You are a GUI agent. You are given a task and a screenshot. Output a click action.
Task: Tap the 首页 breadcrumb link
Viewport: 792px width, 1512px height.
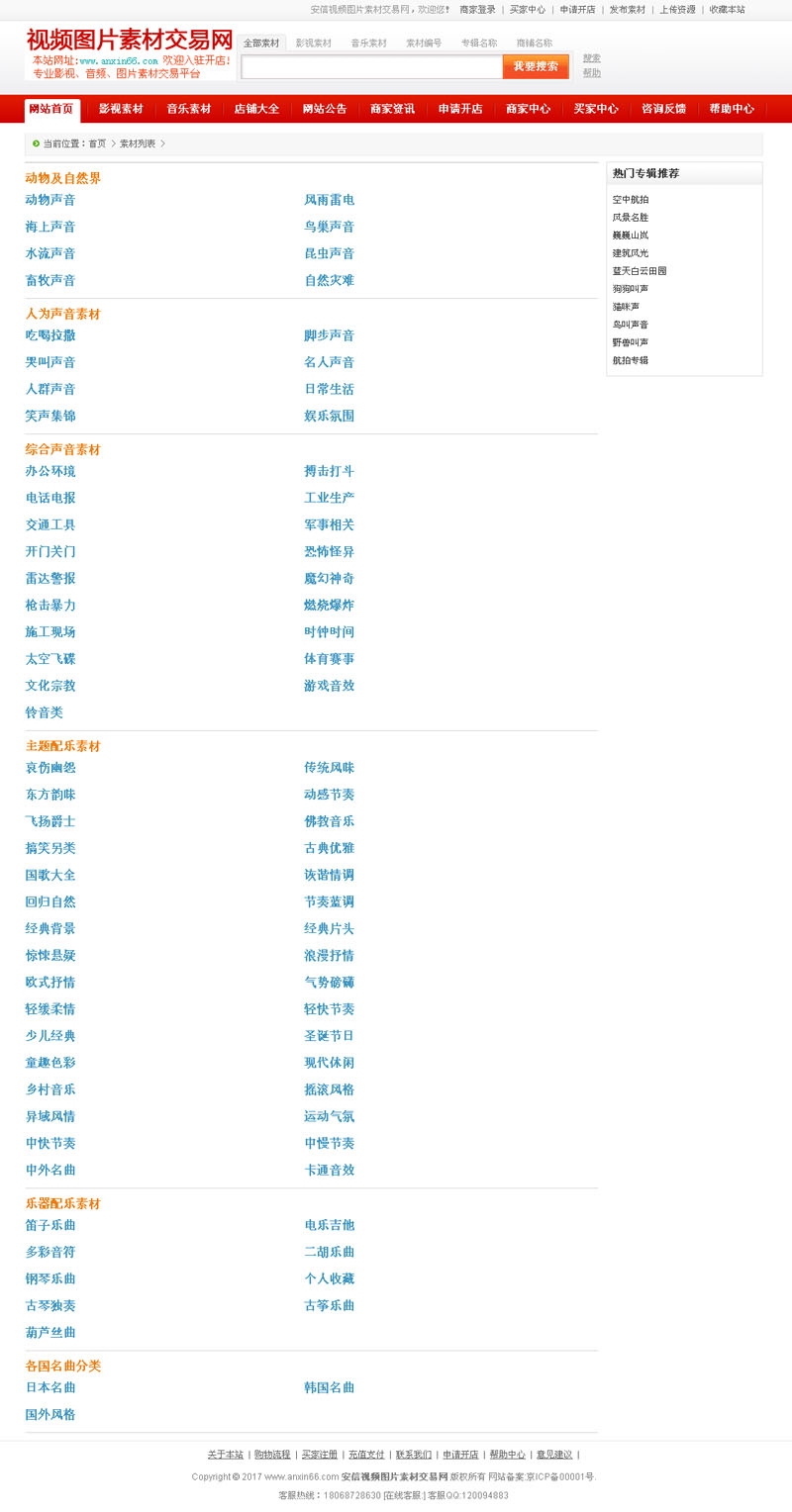pyautogui.click(x=97, y=143)
